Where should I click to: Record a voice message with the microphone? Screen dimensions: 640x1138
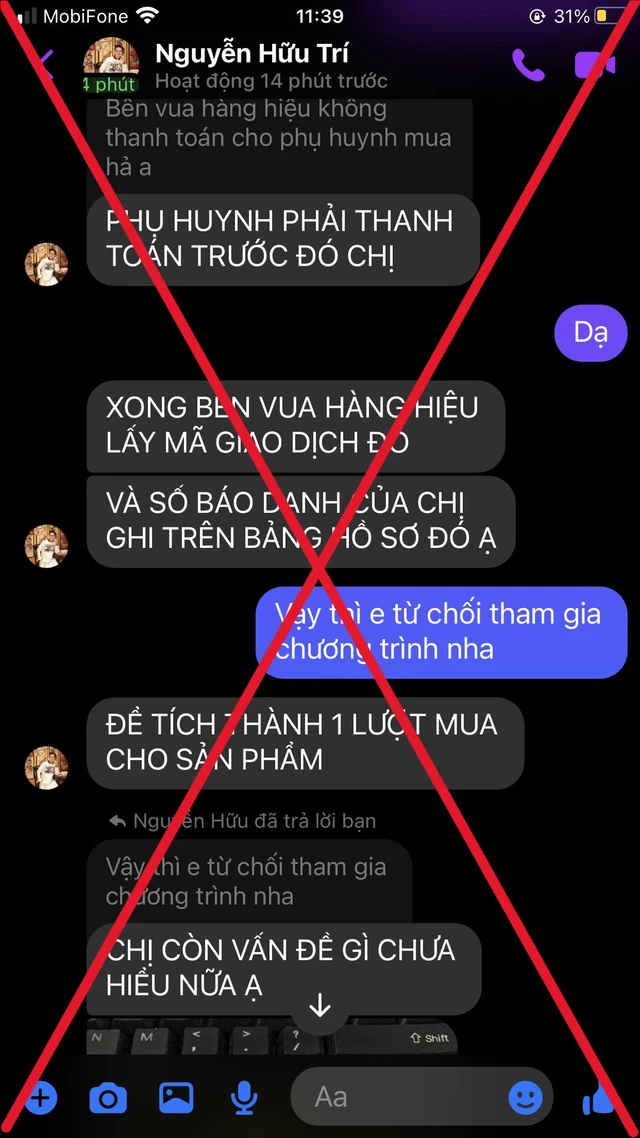click(x=243, y=1098)
